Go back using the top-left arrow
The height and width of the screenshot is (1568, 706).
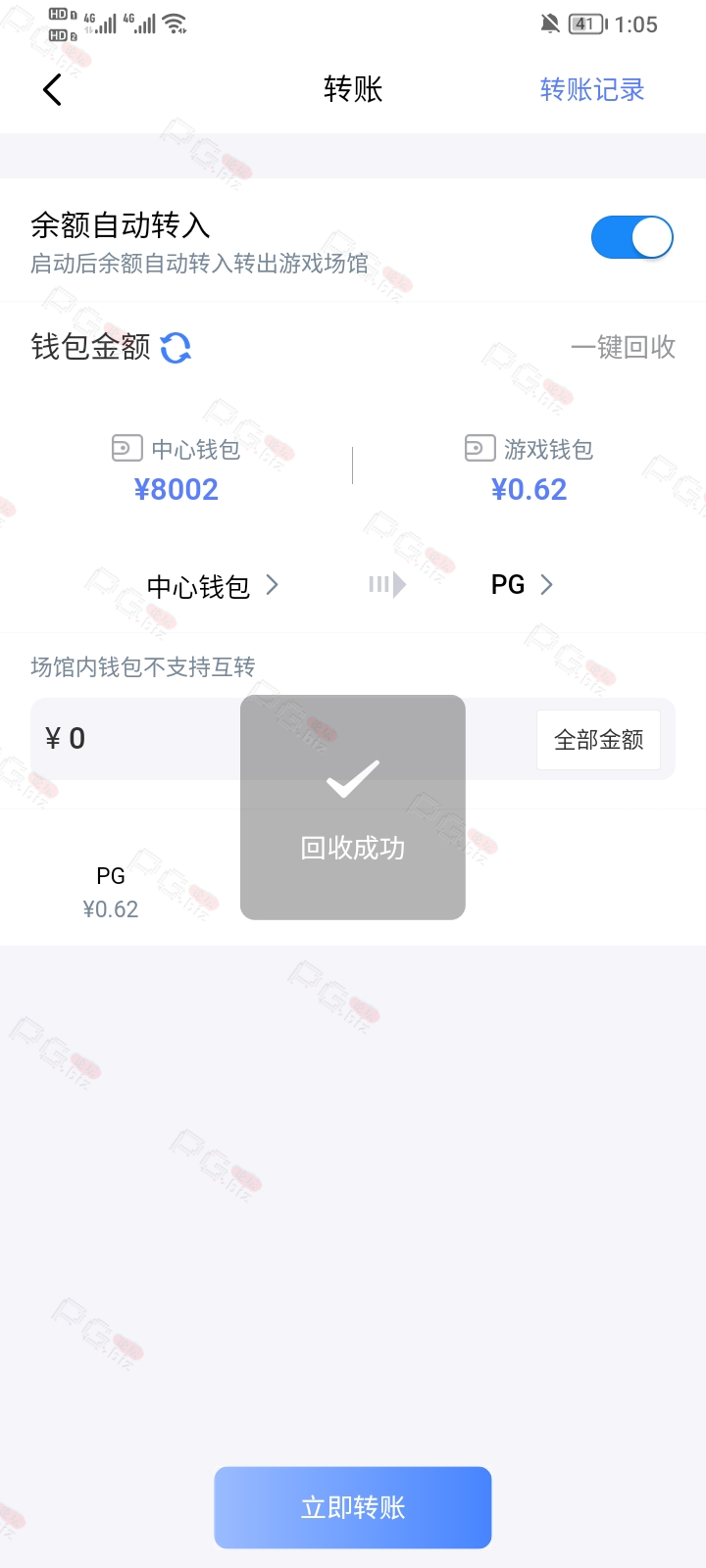(53, 89)
